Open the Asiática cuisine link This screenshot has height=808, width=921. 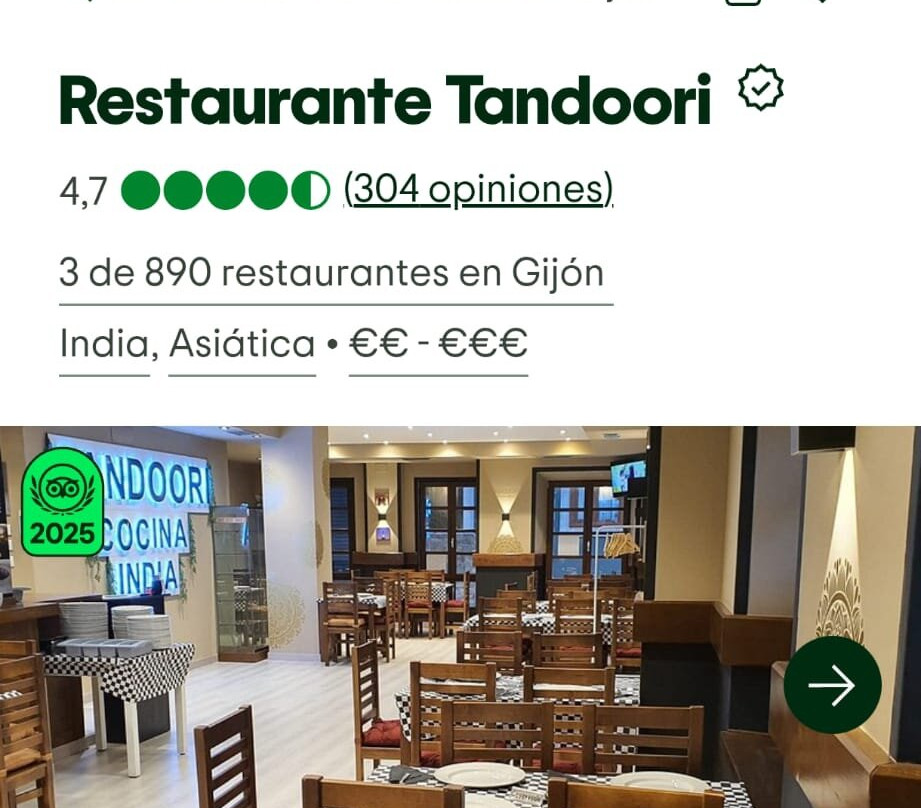(x=242, y=344)
